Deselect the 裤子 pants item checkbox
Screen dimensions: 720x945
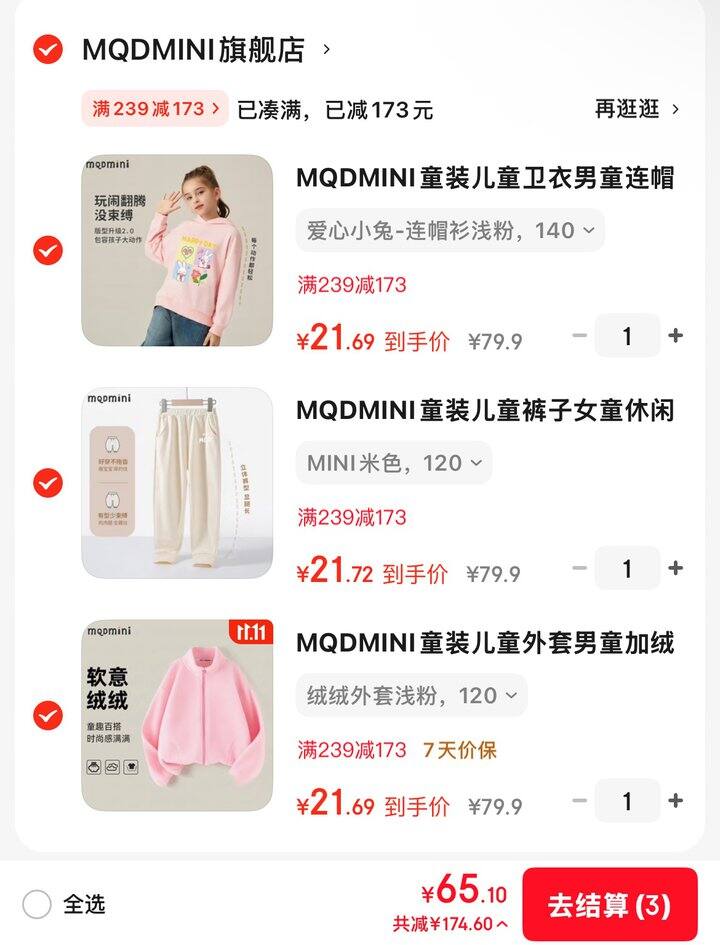[x=48, y=483]
